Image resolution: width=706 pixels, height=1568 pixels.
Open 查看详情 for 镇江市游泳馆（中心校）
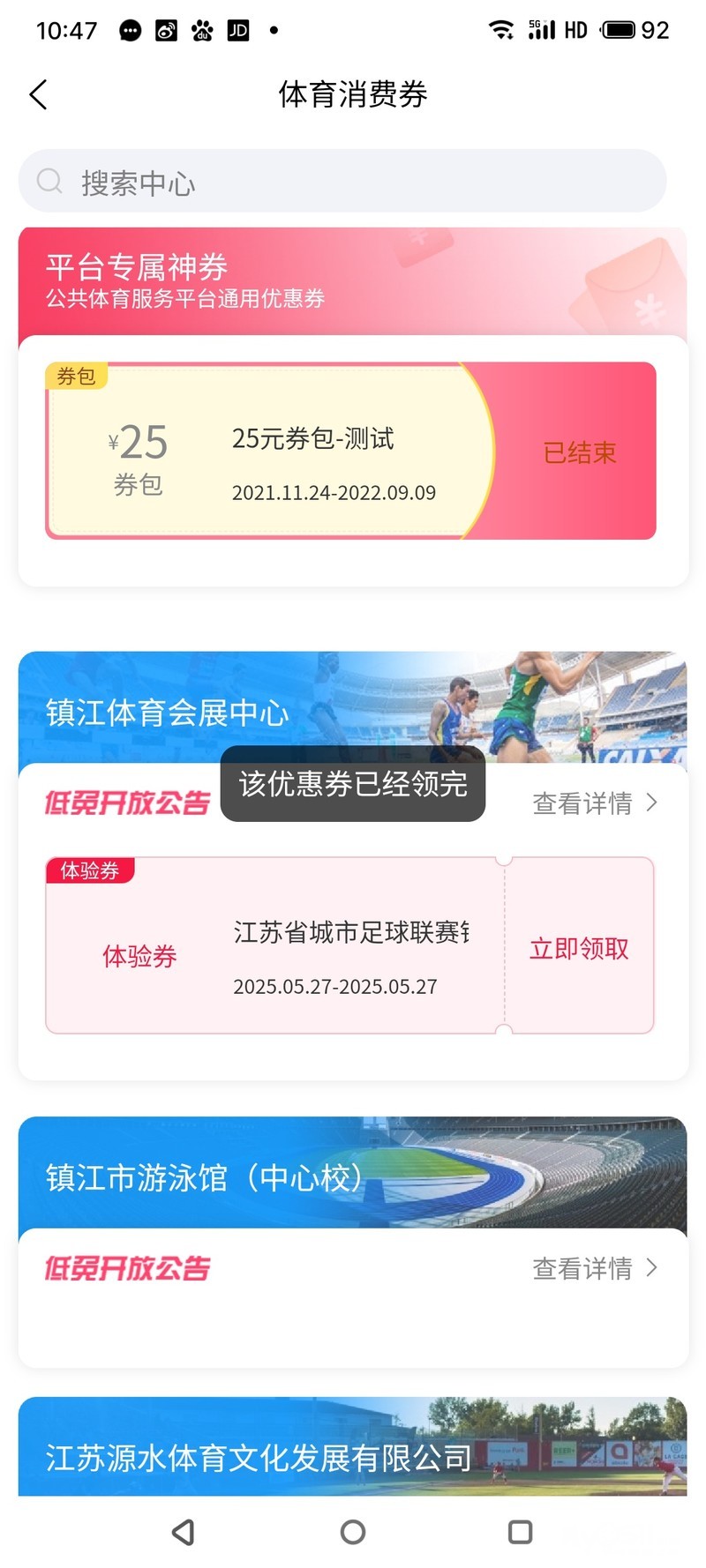click(x=595, y=1268)
